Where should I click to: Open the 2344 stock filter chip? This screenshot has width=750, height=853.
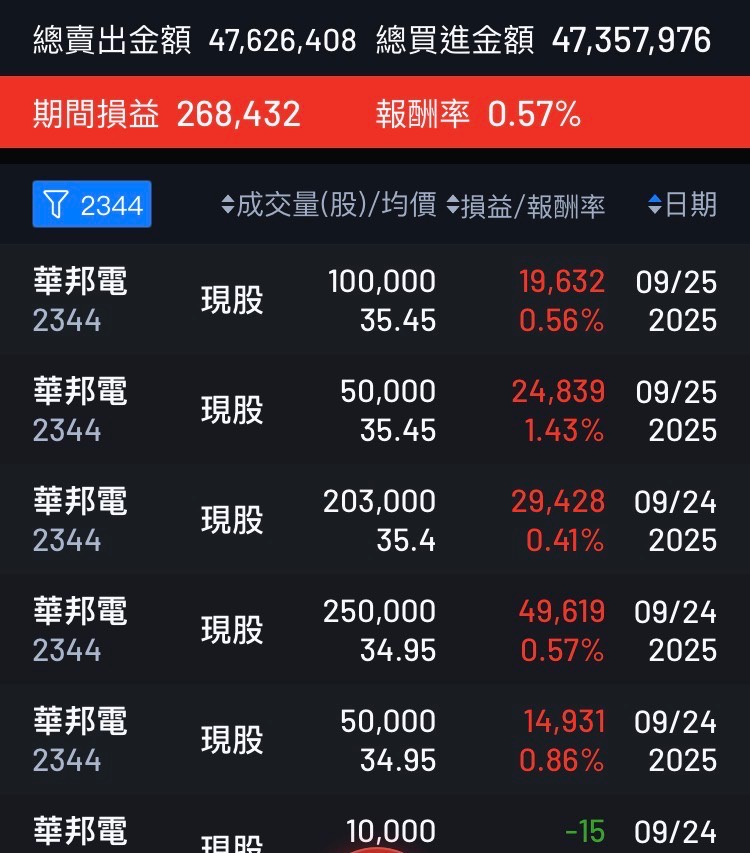pos(92,205)
